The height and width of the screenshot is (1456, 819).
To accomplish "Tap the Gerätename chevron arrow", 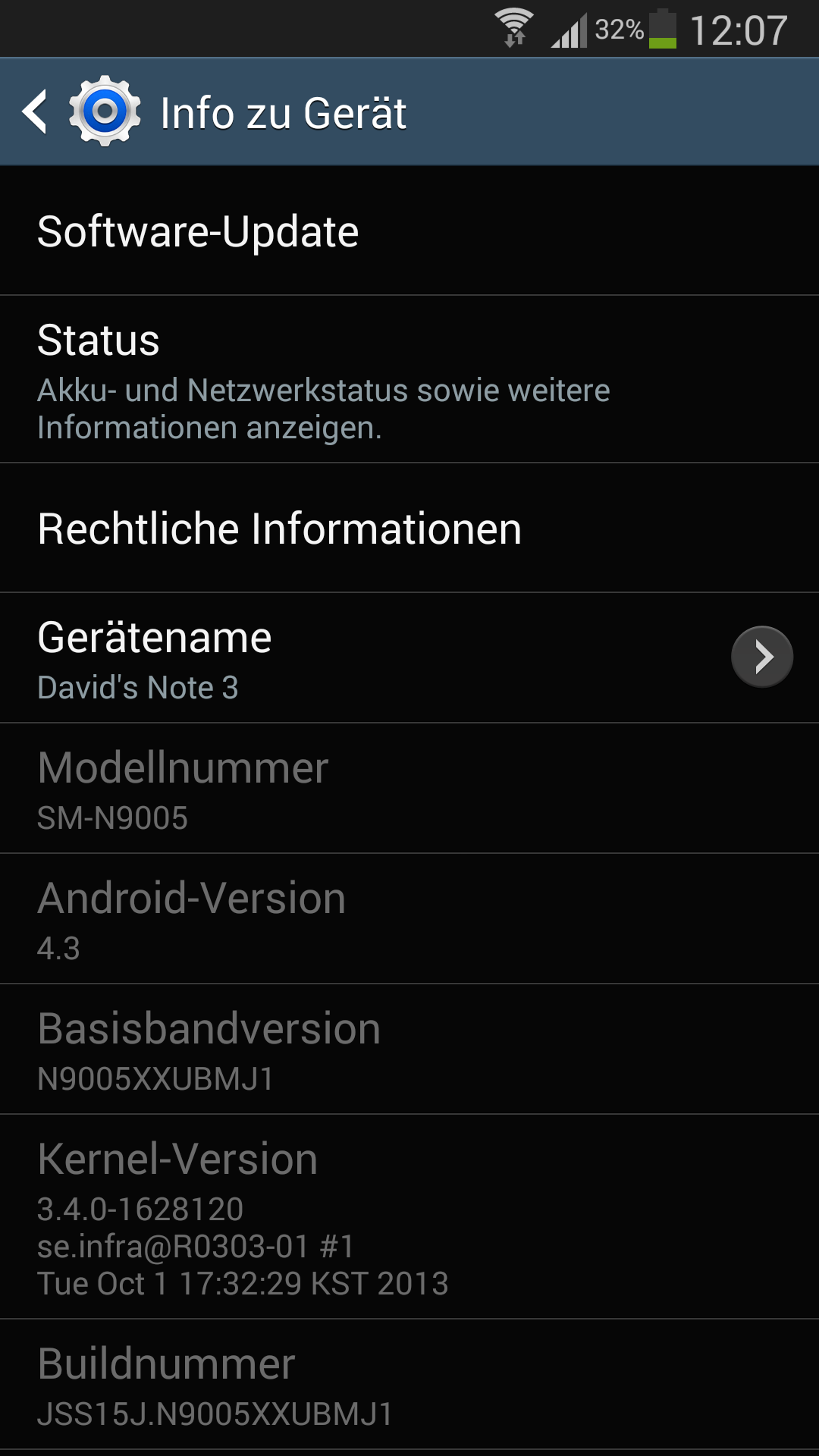I will 762,657.
